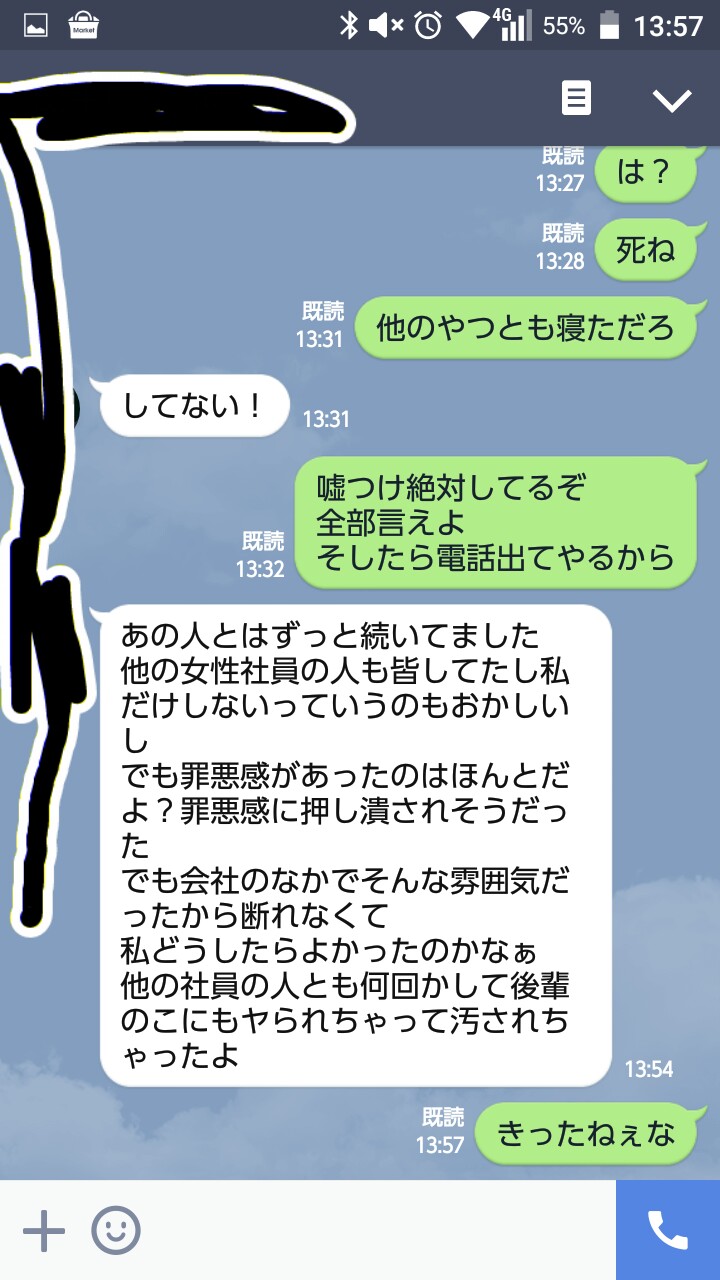Image resolution: width=720 pixels, height=1280 pixels.
Task: Tap the plus attach button
Action: 44,1230
